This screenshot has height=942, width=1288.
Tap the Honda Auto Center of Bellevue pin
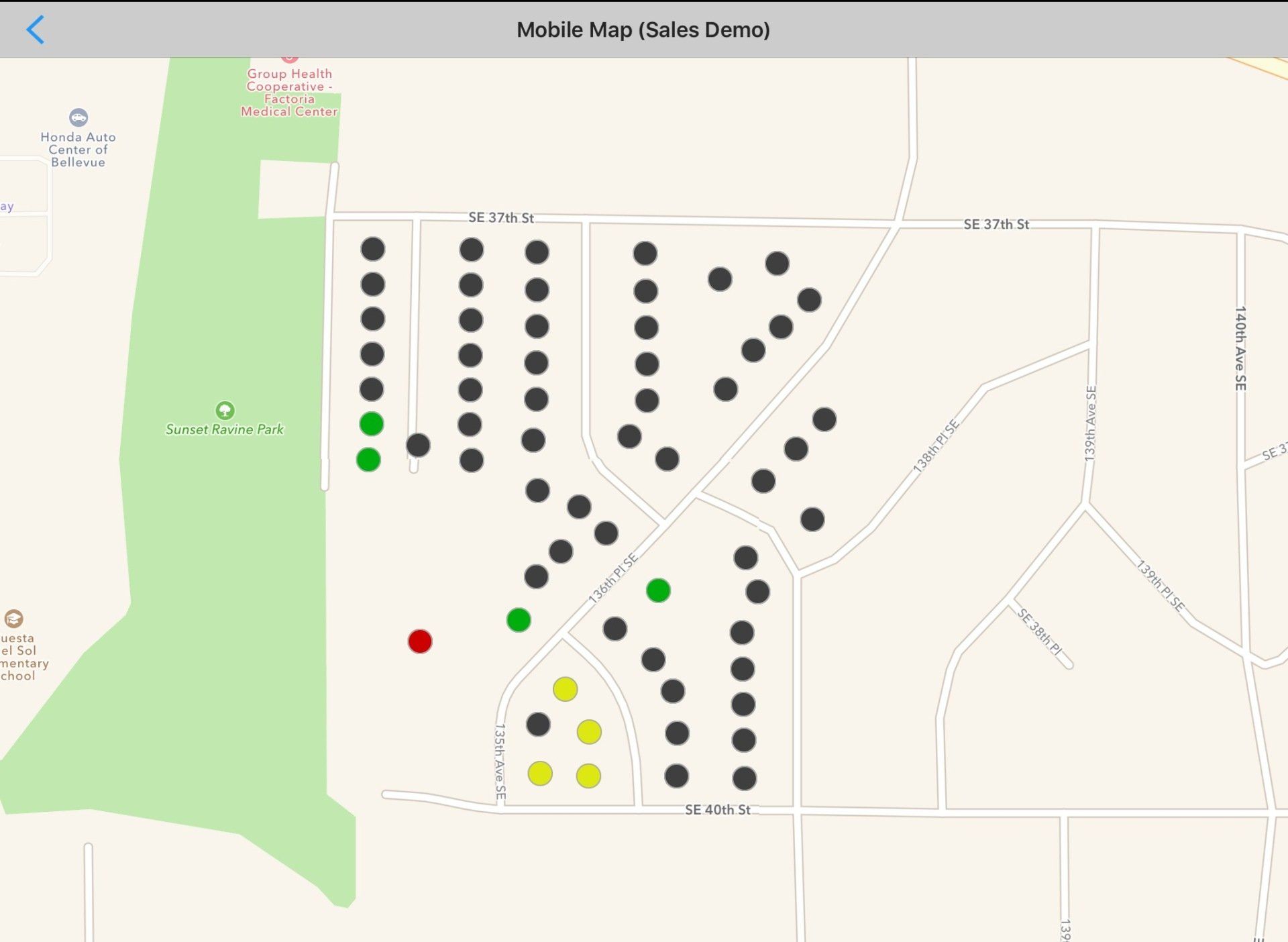pyautogui.click(x=78, y=117)
